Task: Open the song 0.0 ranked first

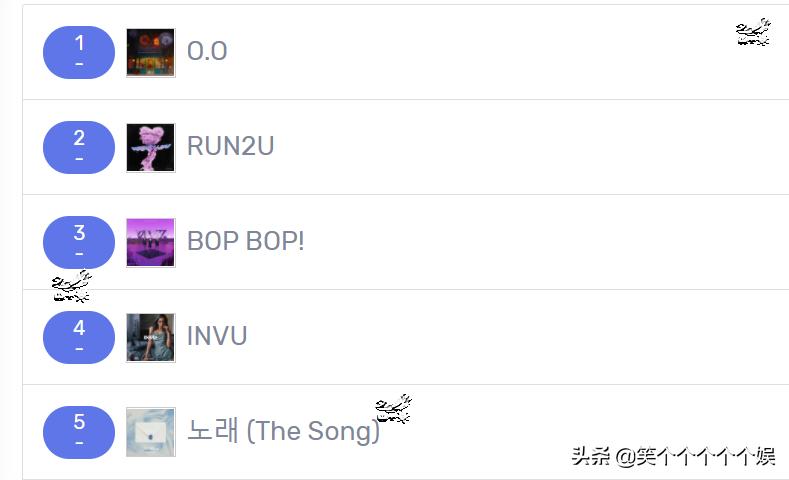Action: [x=207, y=51]
